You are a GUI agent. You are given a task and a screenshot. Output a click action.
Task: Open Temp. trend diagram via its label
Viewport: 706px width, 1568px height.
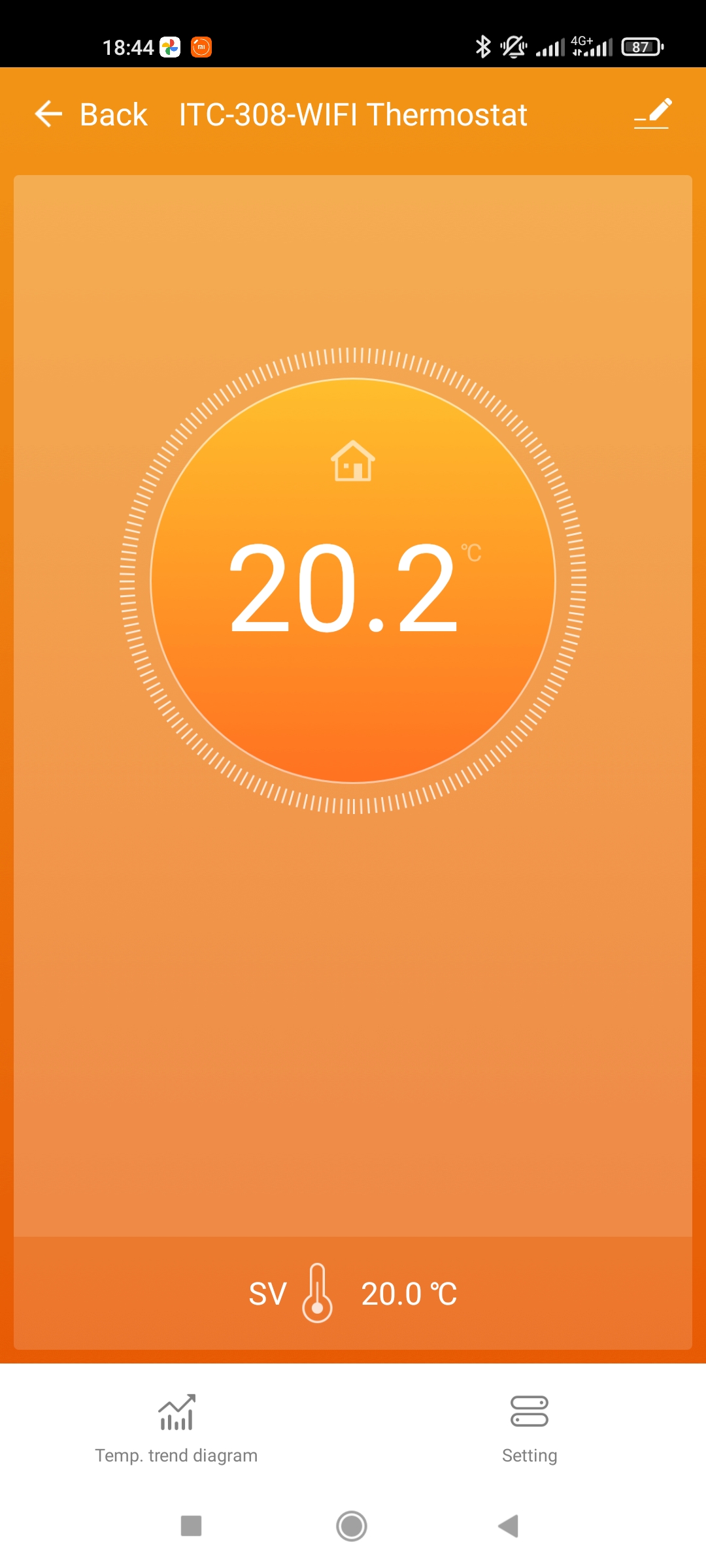click(x=176, y=1455)
